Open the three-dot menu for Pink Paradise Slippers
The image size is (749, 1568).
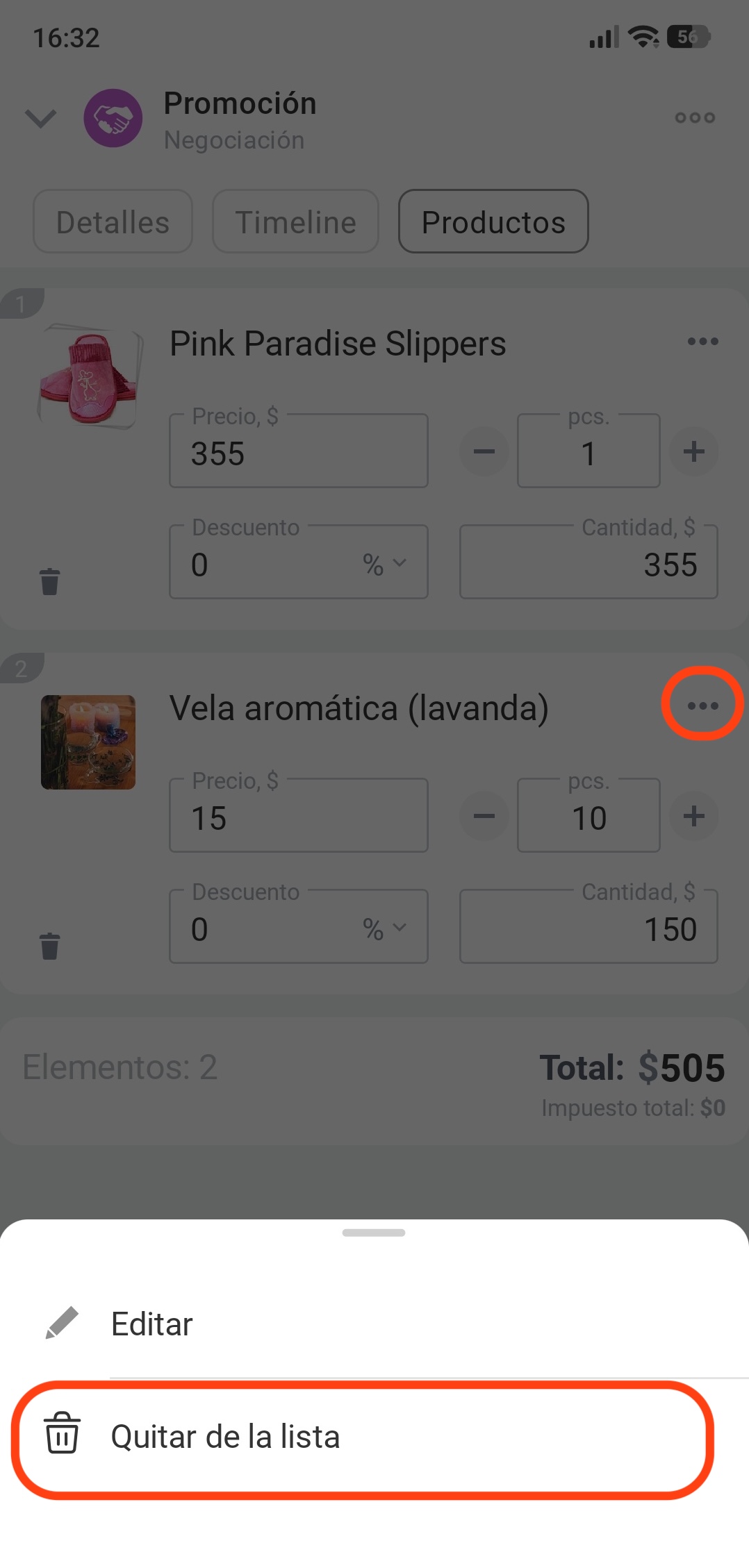pos(702,341)
